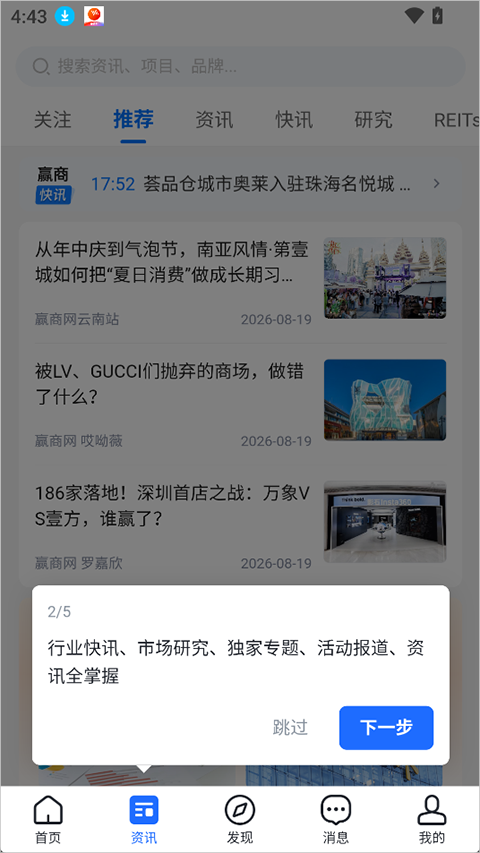This screenshot has width=480, height=853.
Task: Open the 赢商快讯 headline about 荟品仓城市奥莱
Action: pos(240,184)
